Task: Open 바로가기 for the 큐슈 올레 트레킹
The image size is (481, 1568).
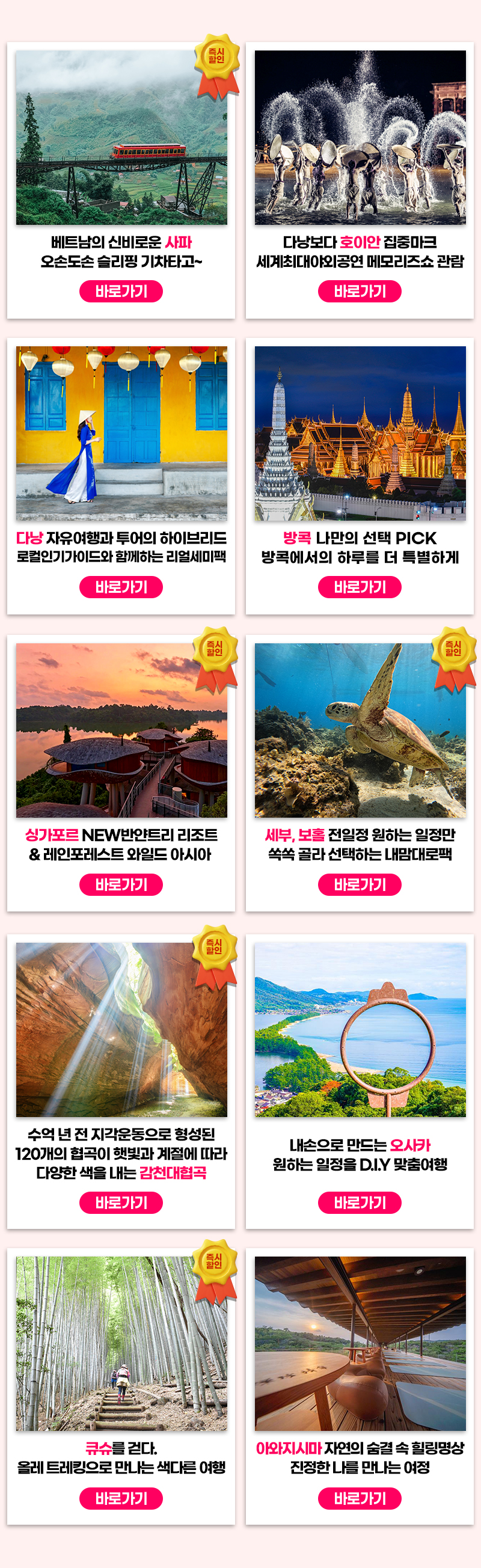Action: [x=121, y=1498]
